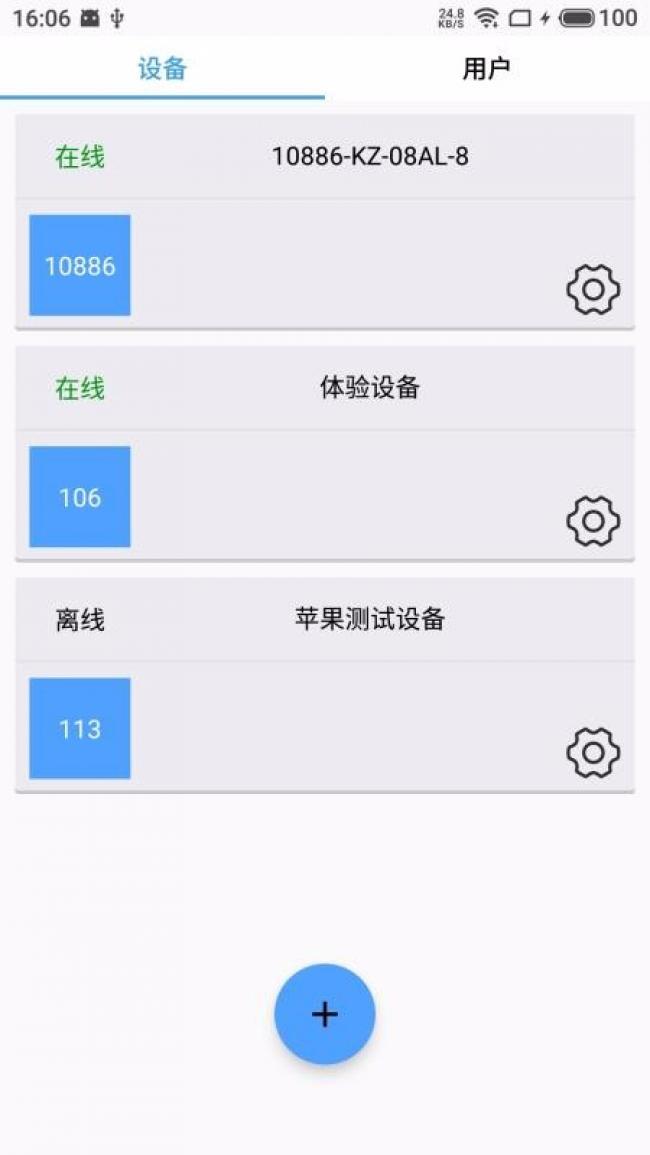Tap the blue 113 tile
Image resolution: width=650 pixels, height=1155 pixels.
[x=80, y=729]
